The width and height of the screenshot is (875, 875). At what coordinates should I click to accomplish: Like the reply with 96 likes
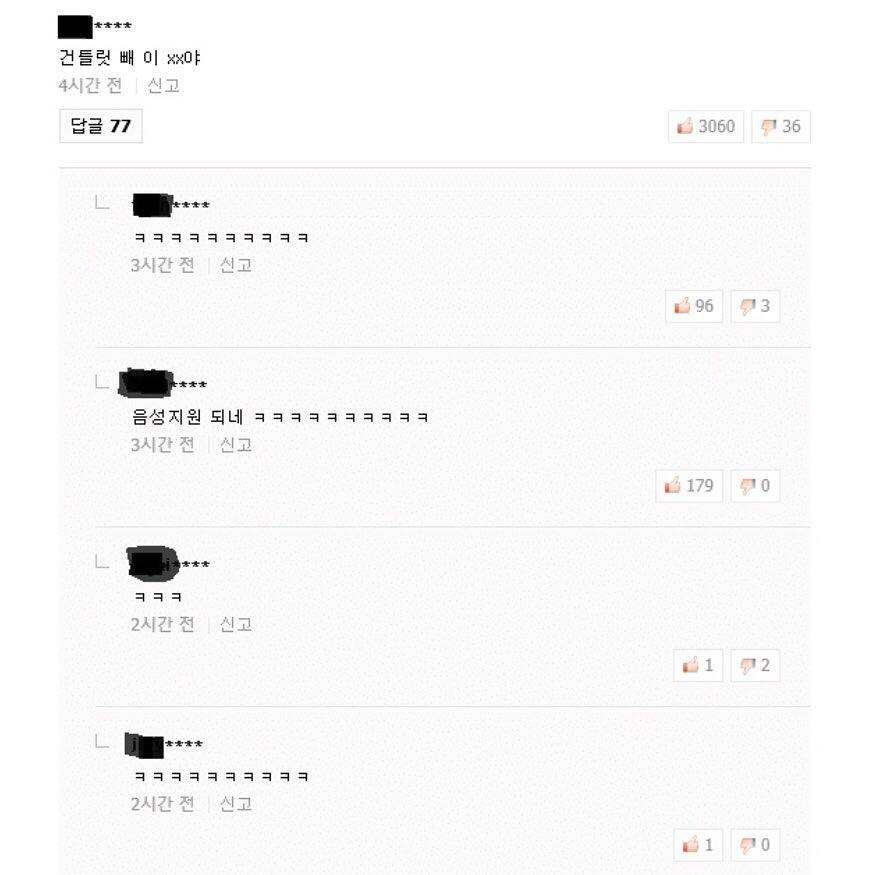point(694,306)
